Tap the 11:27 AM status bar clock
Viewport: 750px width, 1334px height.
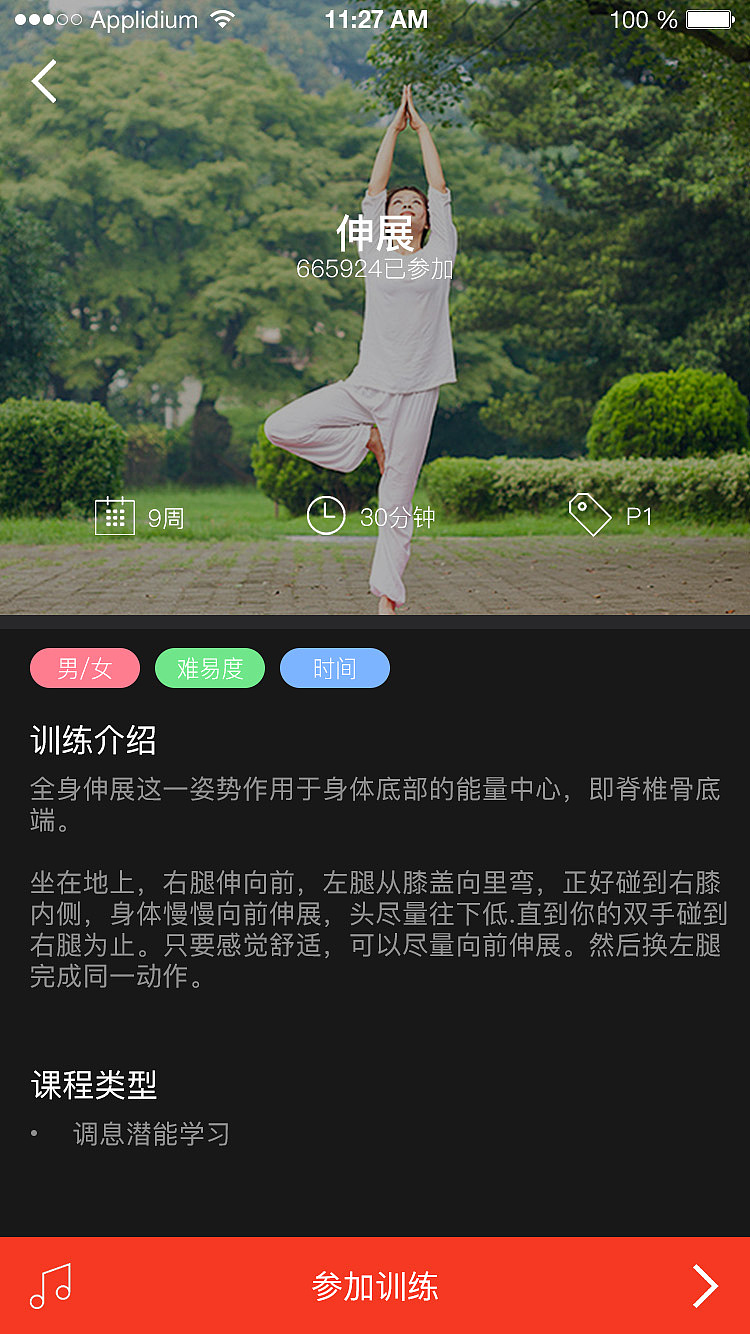coord(375,17)
